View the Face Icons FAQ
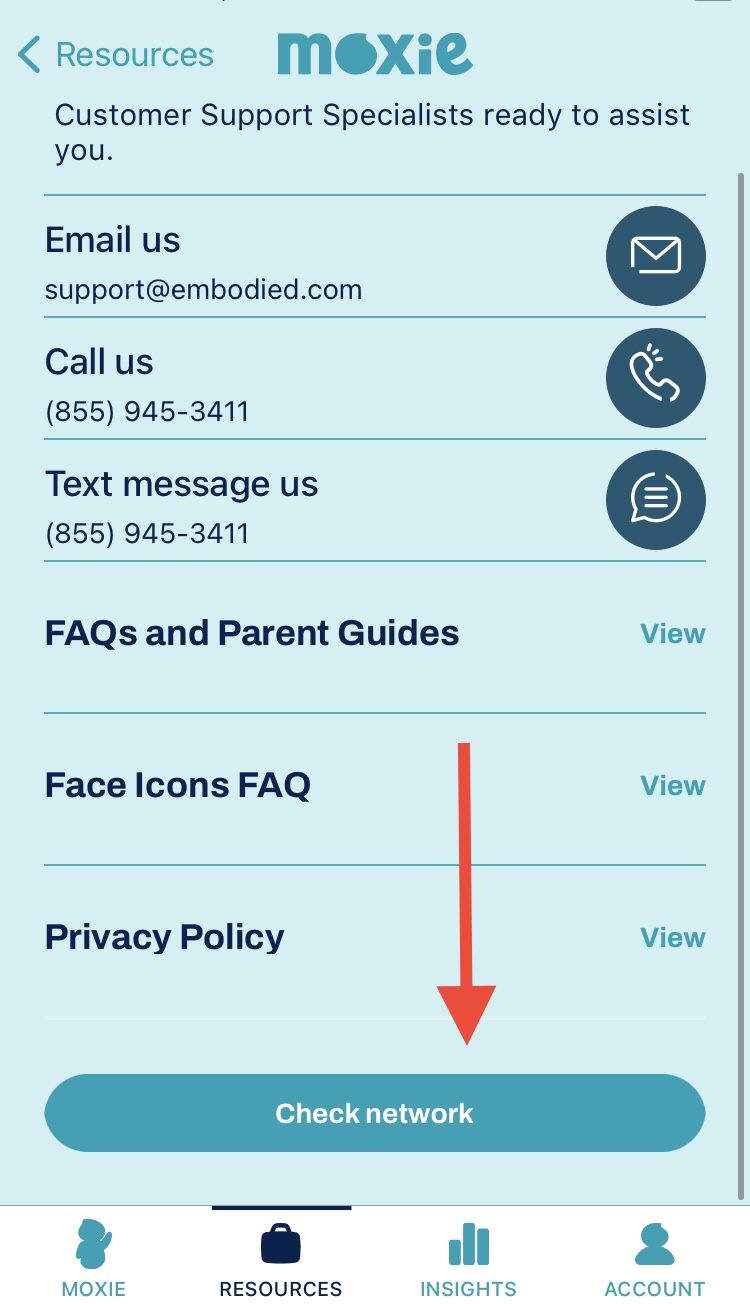 672,786
